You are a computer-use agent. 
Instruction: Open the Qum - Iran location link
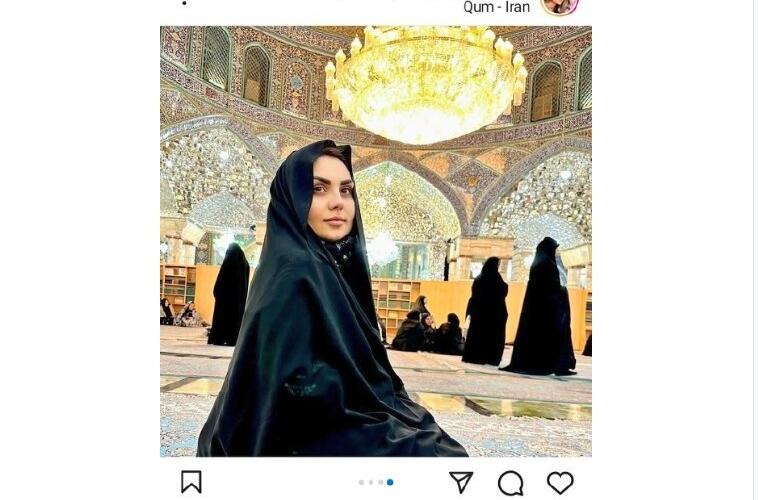496,7
